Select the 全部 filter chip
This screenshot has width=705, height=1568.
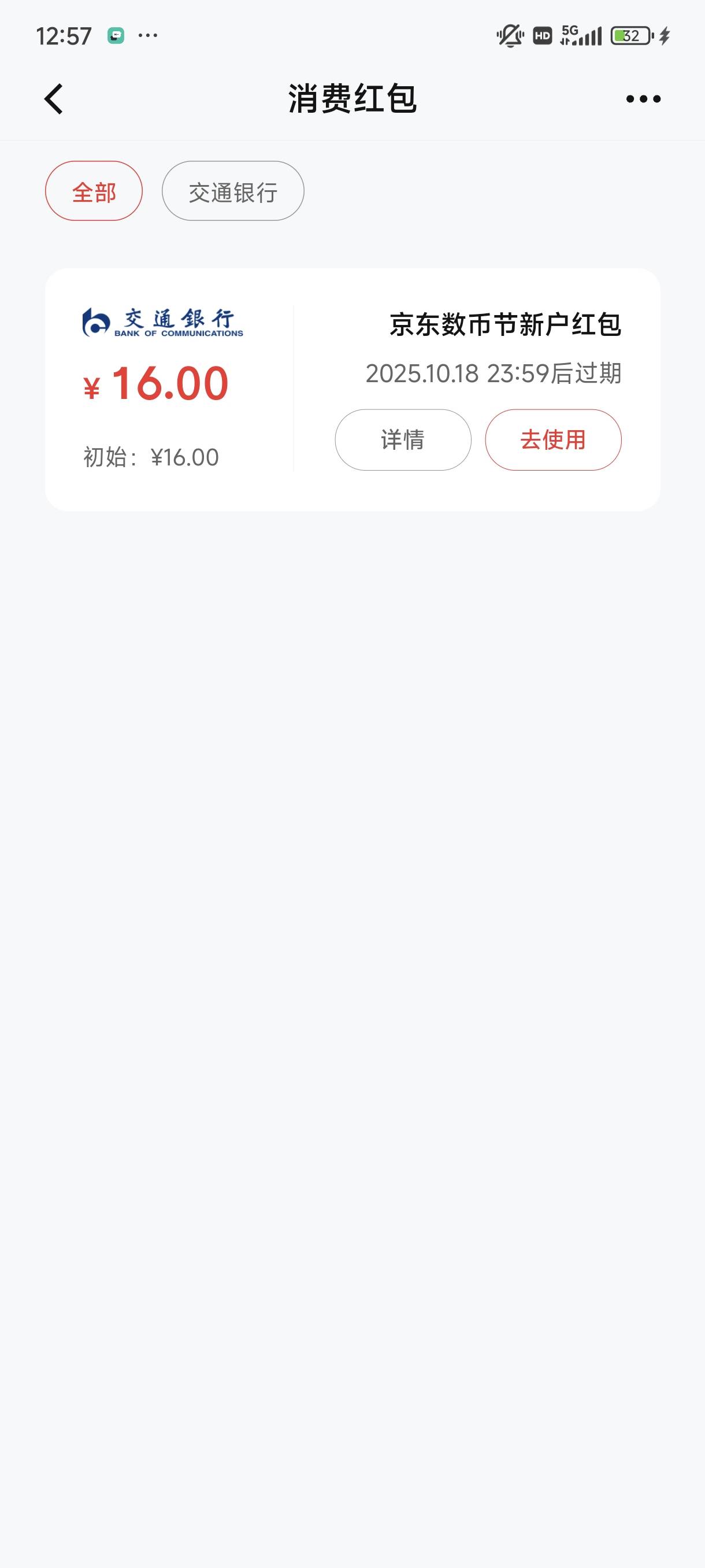[x=94, y=191]
